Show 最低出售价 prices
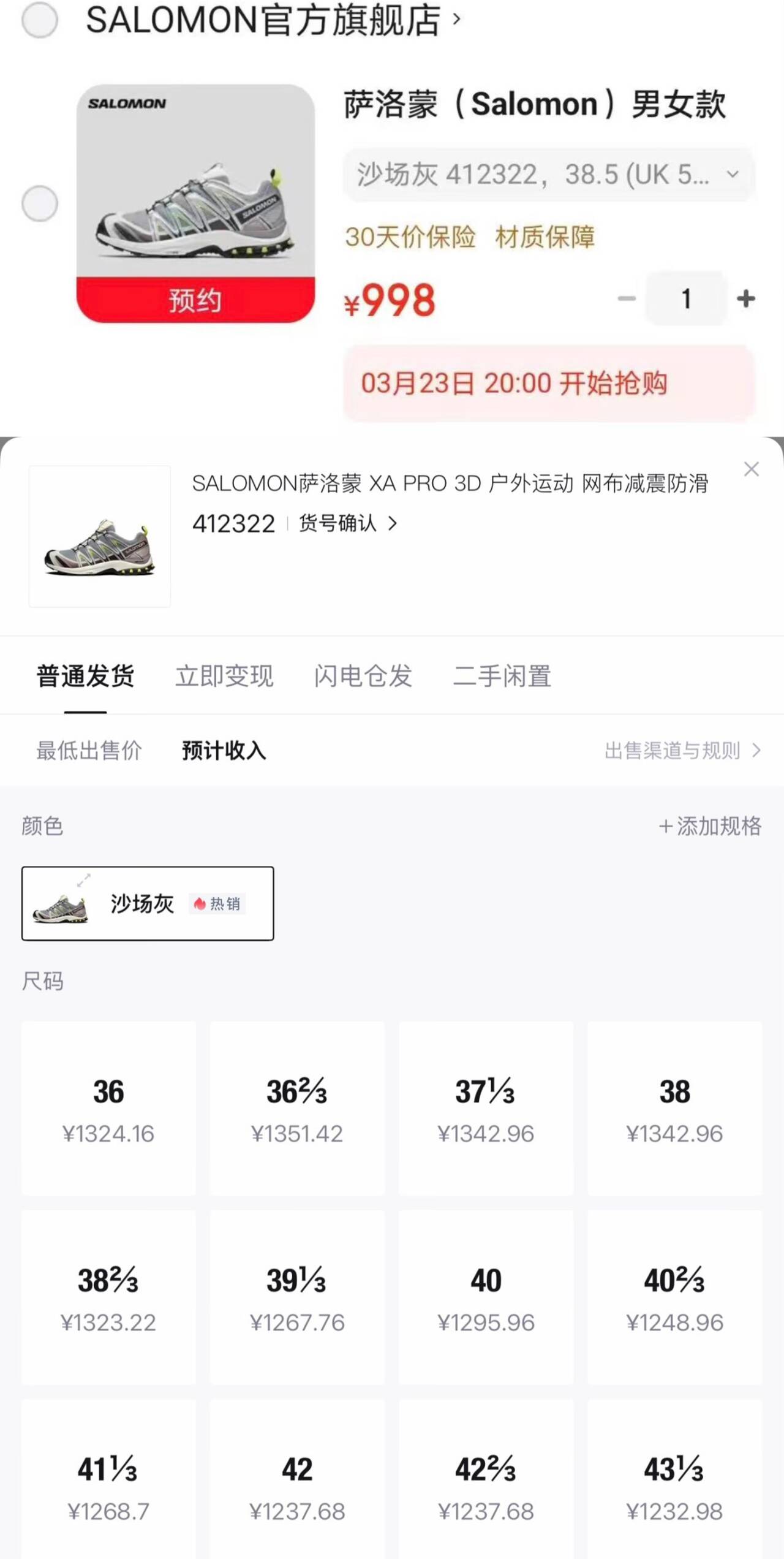Image resolution: width=784 pixels, height=1559 pixels. [89, 750]
